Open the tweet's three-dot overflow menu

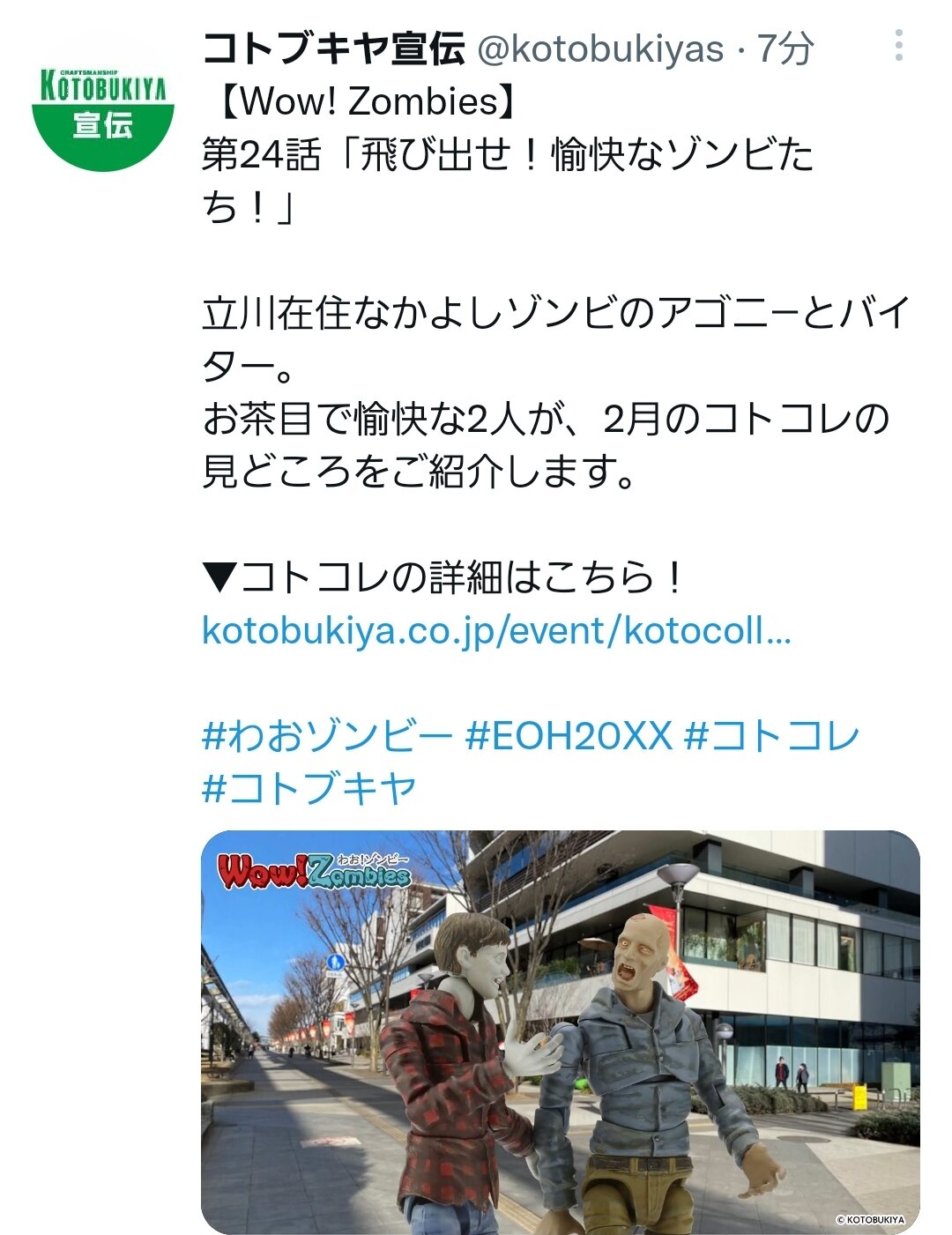(x=898, y=46)
